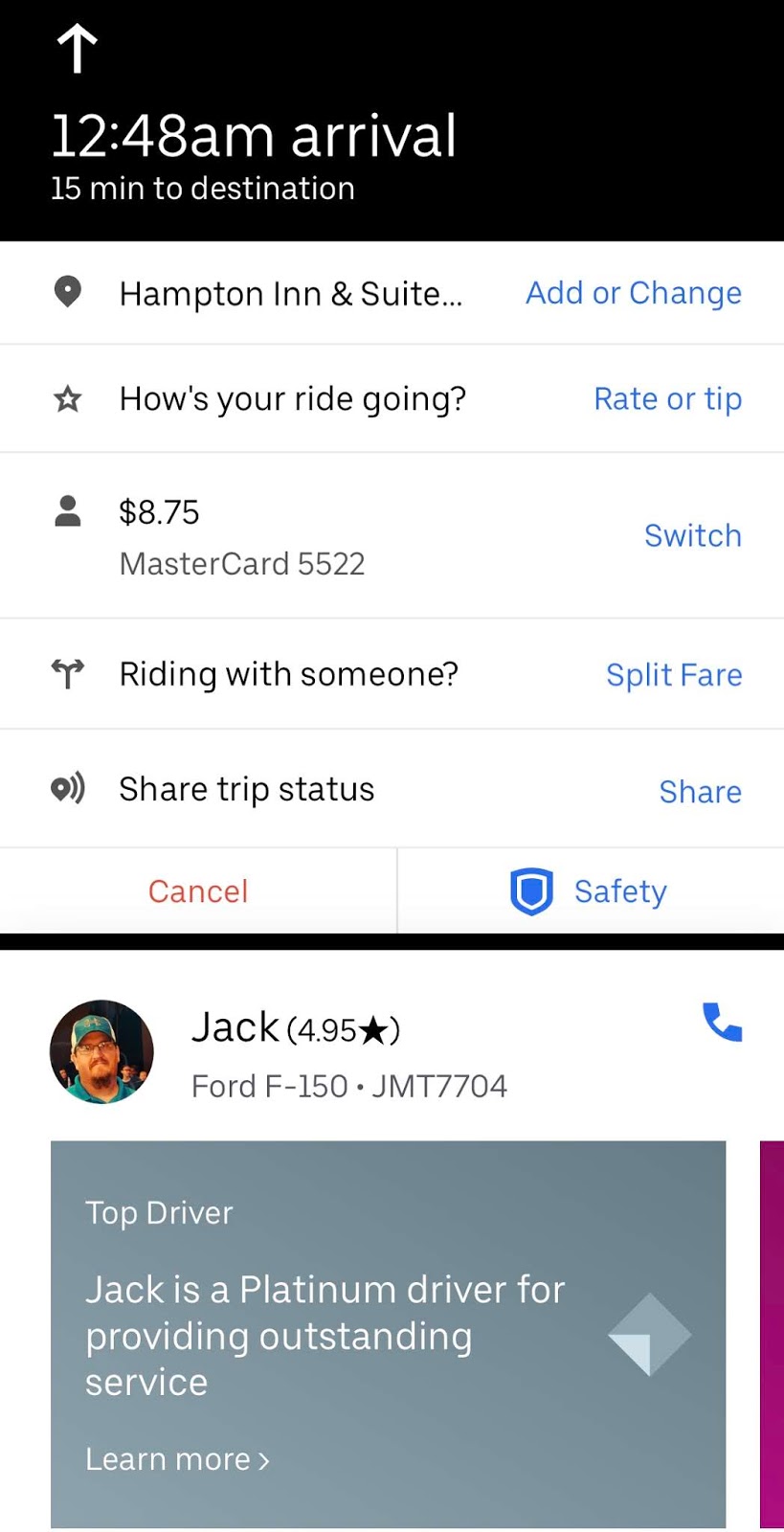Viewport: 784px width, 1532px height.
Task: Switch the MasterCard payment method
Action: click(x=692, y=535)
